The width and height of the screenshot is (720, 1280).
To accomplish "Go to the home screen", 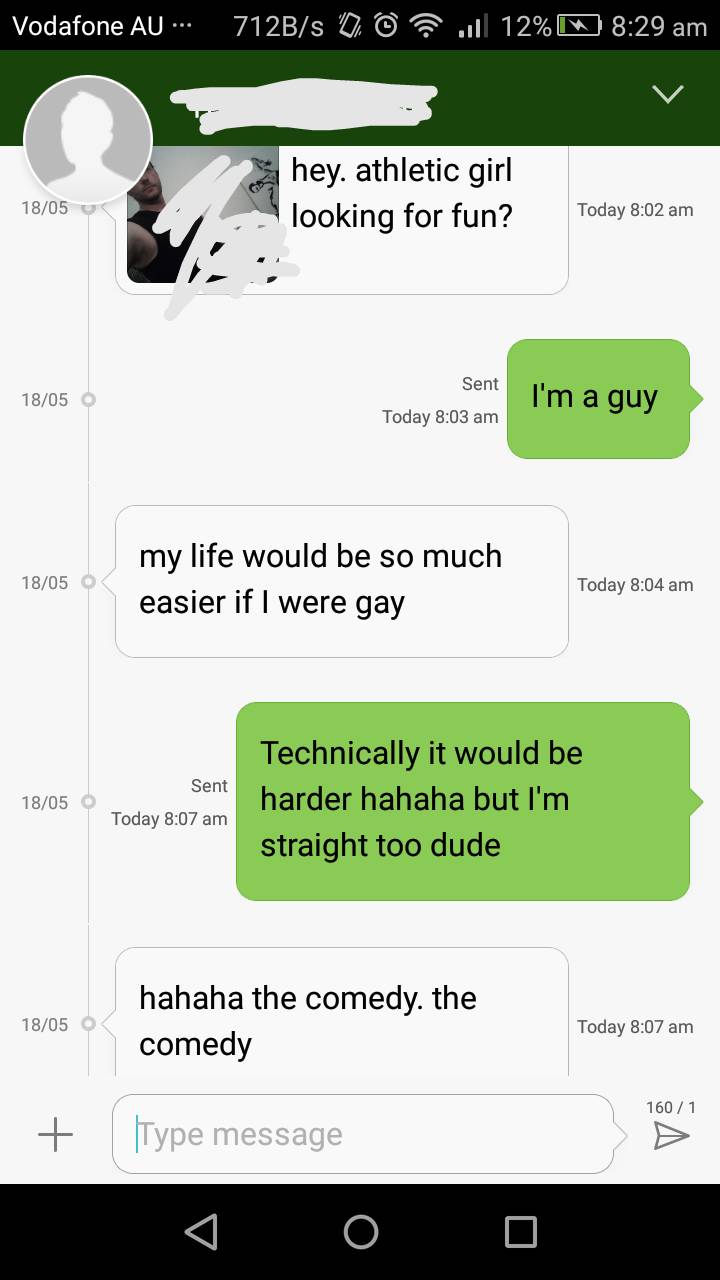I will (360, 1232).
